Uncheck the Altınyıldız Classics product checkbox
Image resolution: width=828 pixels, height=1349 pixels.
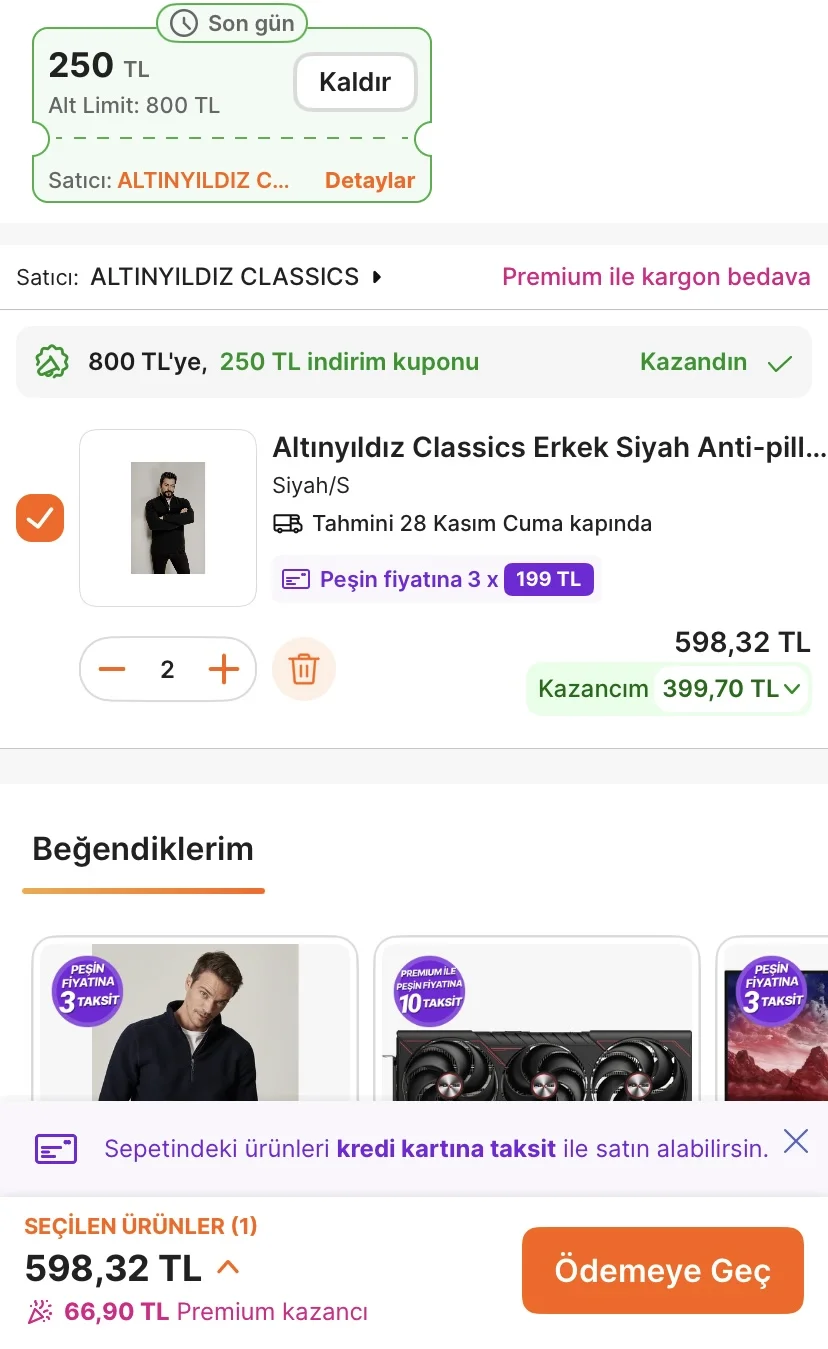(40, 518)
